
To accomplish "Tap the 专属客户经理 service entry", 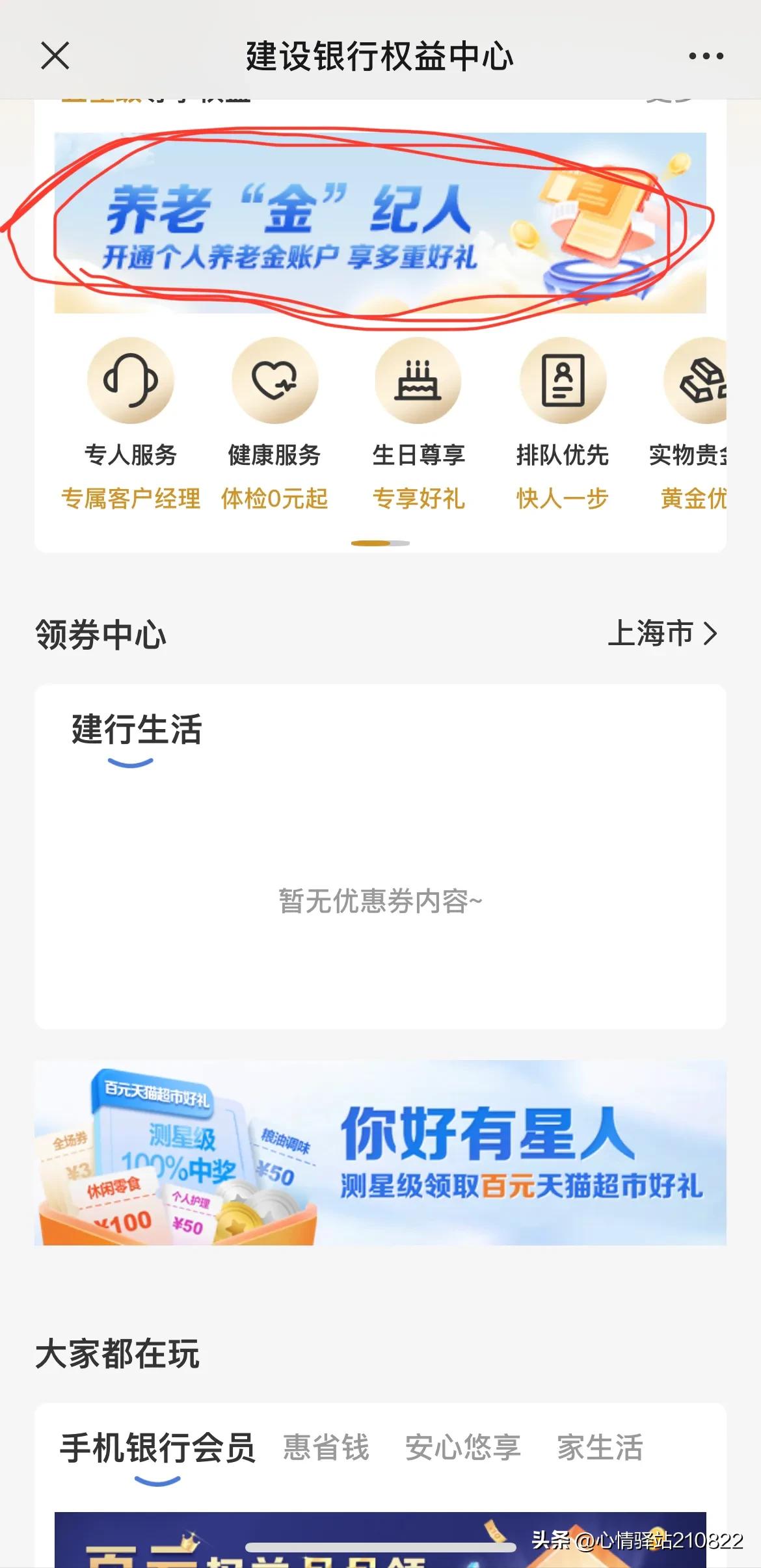I will coord(131,498).
